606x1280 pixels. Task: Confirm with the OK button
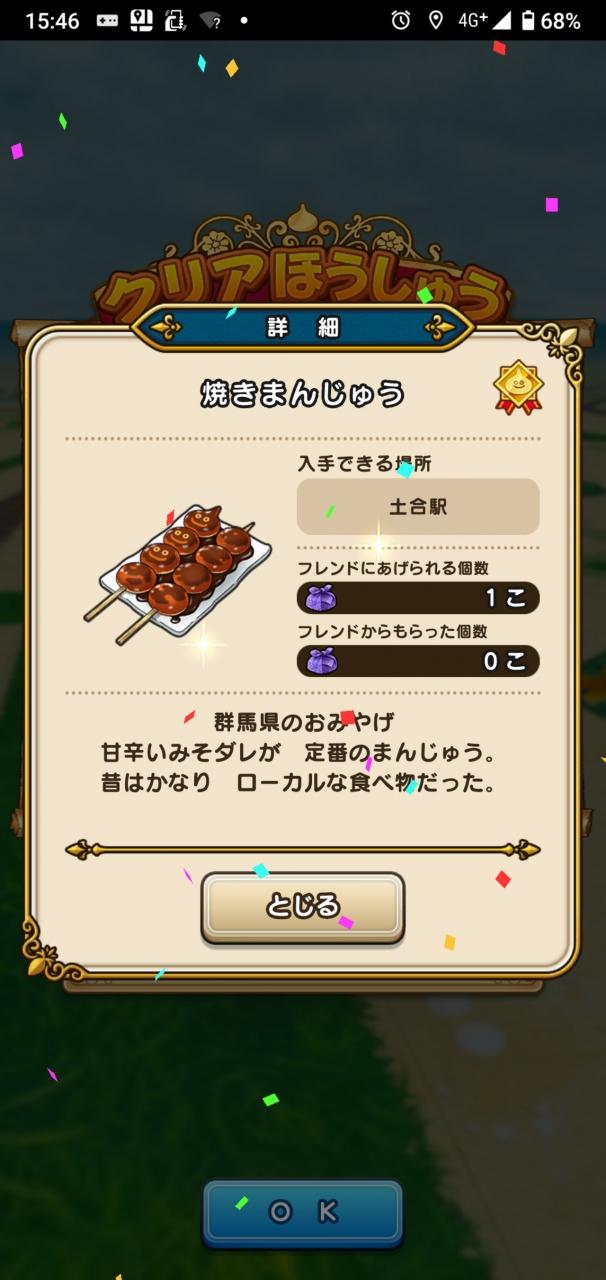click(x=302, y=1212)
